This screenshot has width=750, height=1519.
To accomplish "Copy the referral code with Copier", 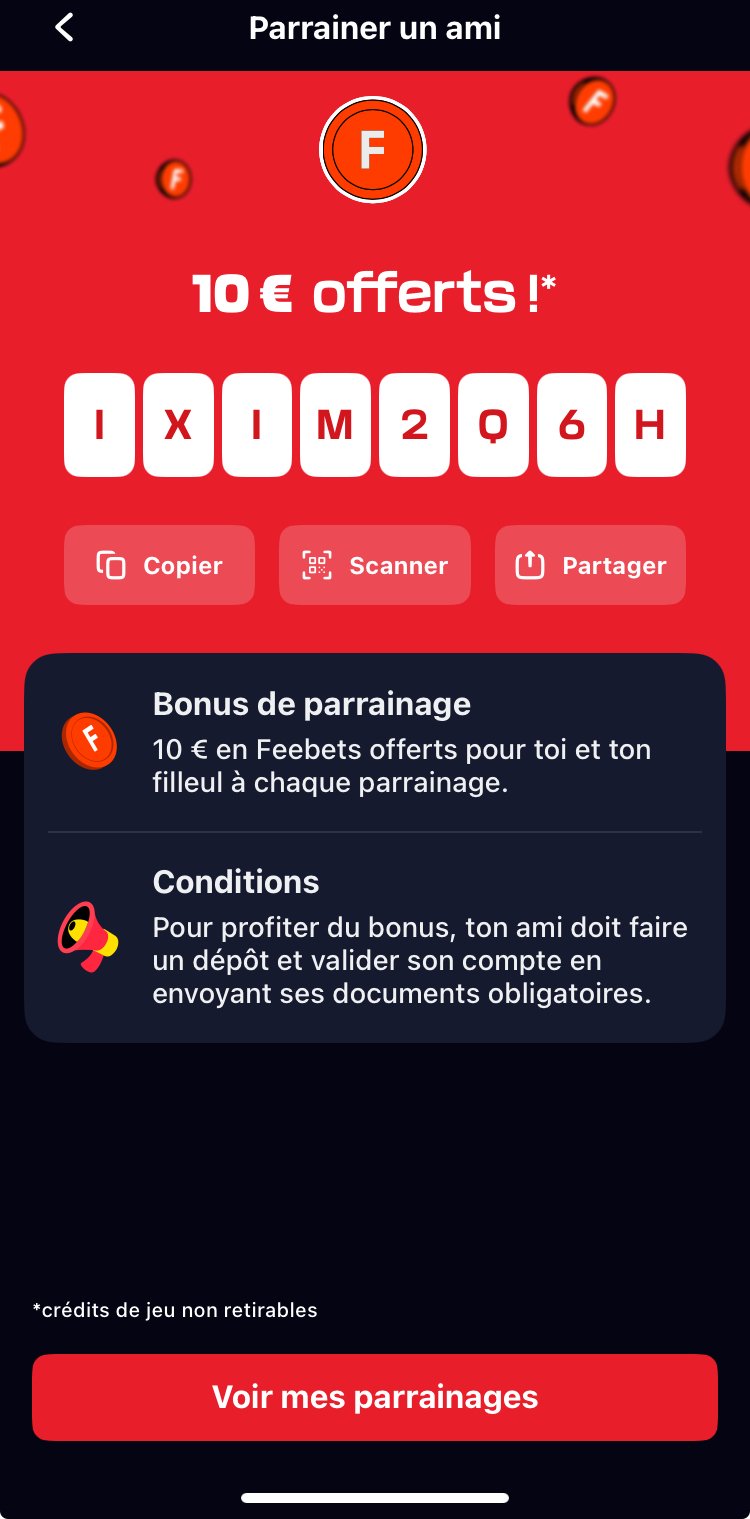I will [159, 565].
